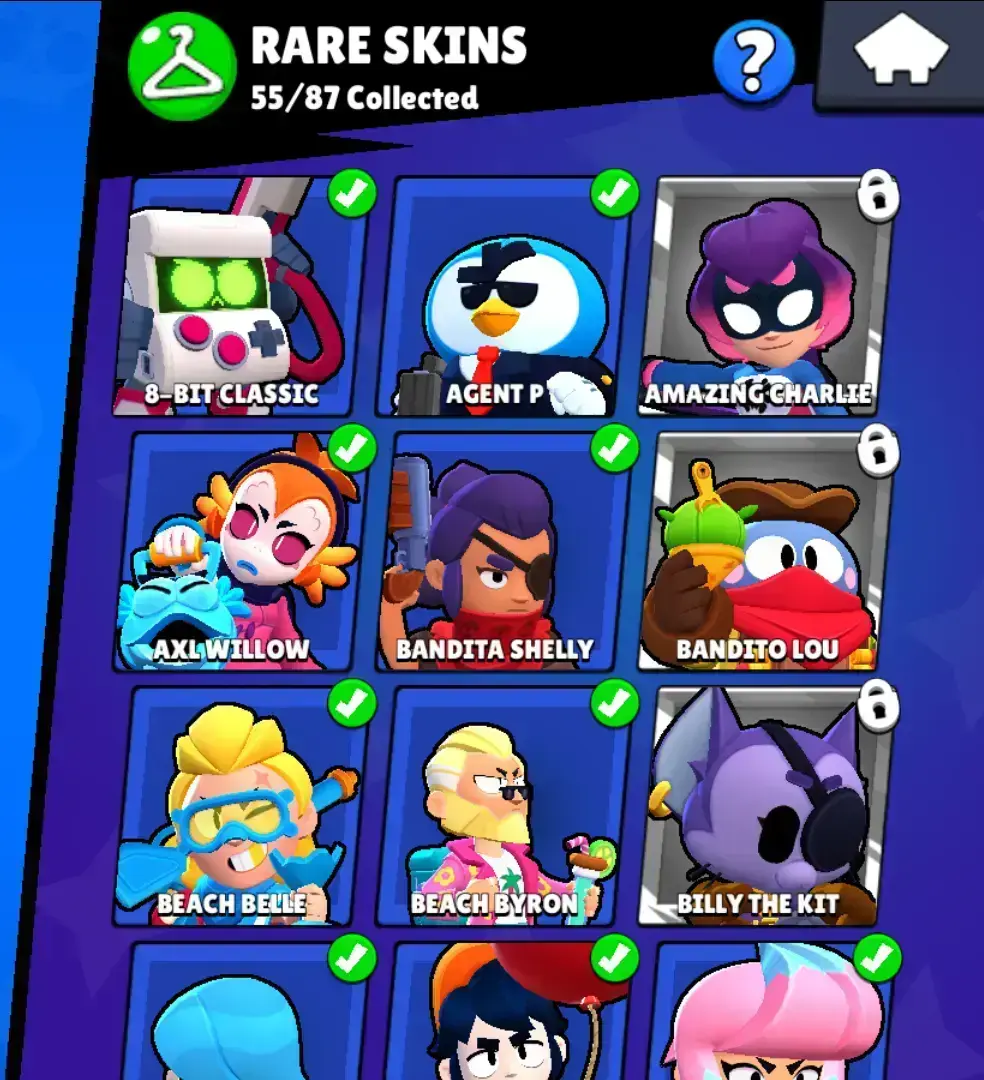Viewport: 984px width, 1080px height.
Task: View the Agent P skin
Action: coord(505,298)
